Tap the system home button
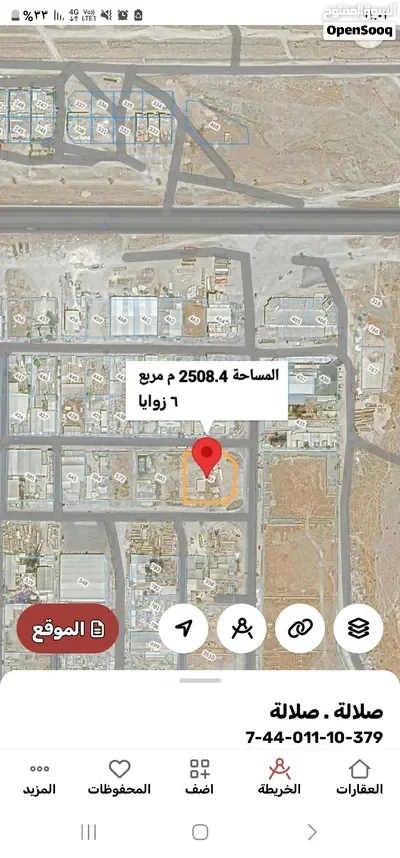 pos(200,832)
